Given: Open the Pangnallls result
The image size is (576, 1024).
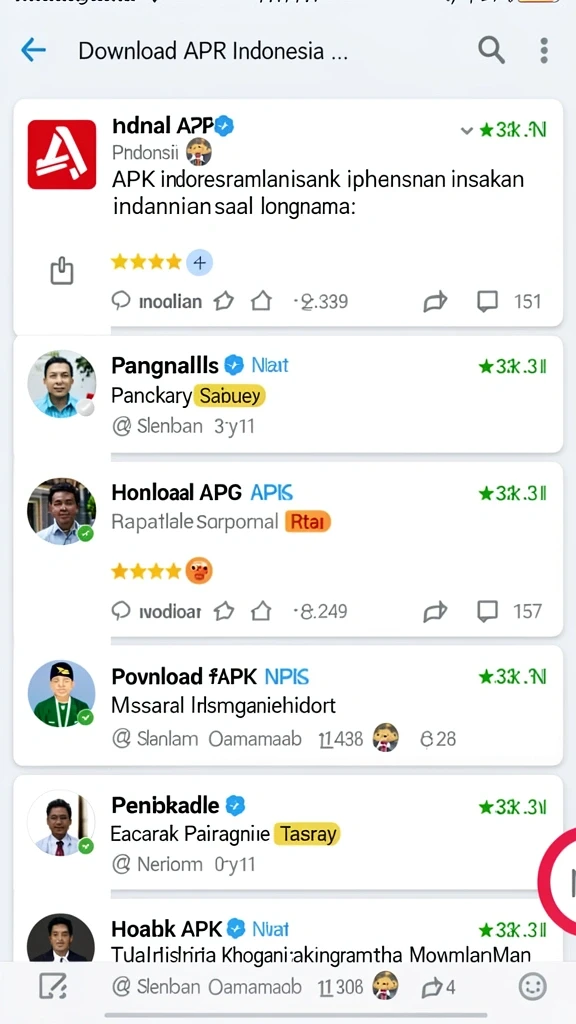Looking at the screenshot, I should pos(288,394).
